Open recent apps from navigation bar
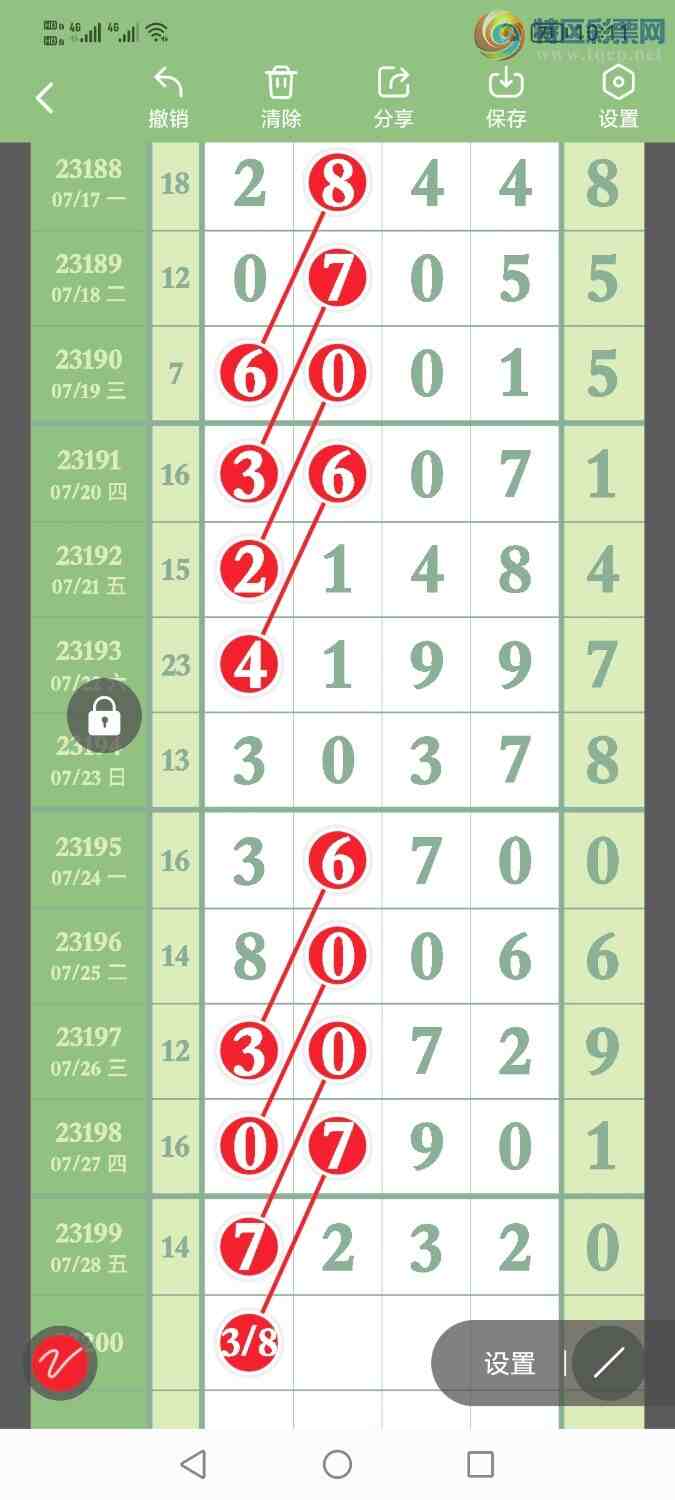This screenshot has height=1500, width=675. 480,1464
